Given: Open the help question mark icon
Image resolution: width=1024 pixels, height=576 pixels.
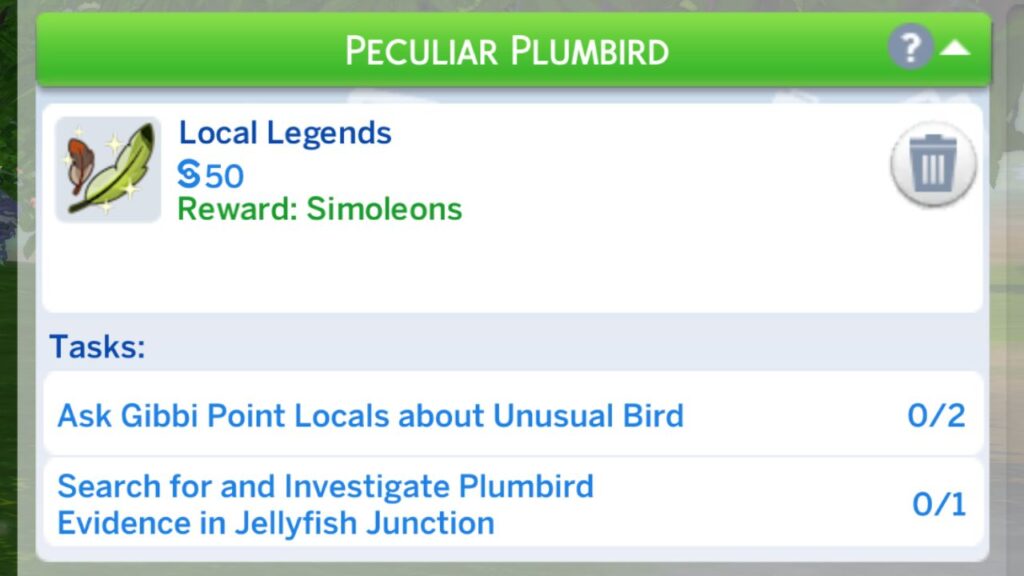Looking at the screenshot, I should [x=910, y=47].
